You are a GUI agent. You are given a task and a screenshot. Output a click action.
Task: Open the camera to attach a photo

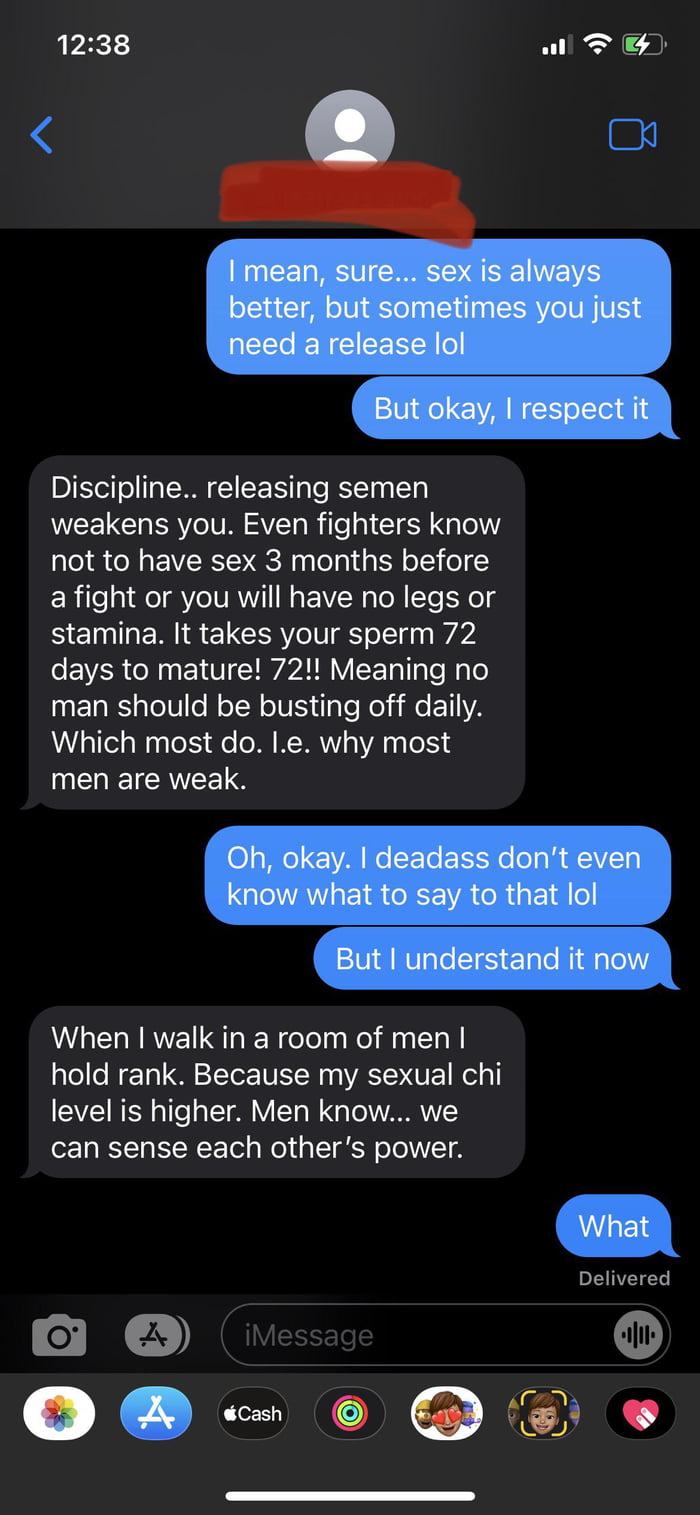(59, 1336)
